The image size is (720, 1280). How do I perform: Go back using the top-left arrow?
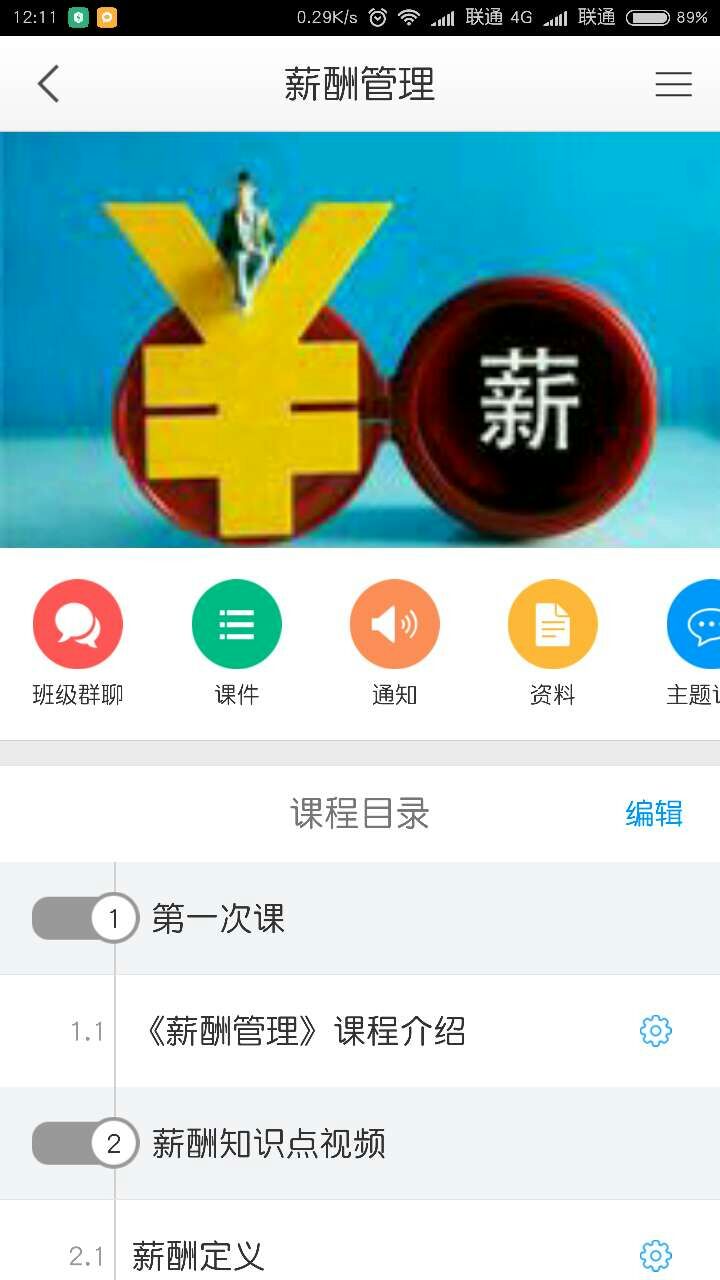point(48,84)
